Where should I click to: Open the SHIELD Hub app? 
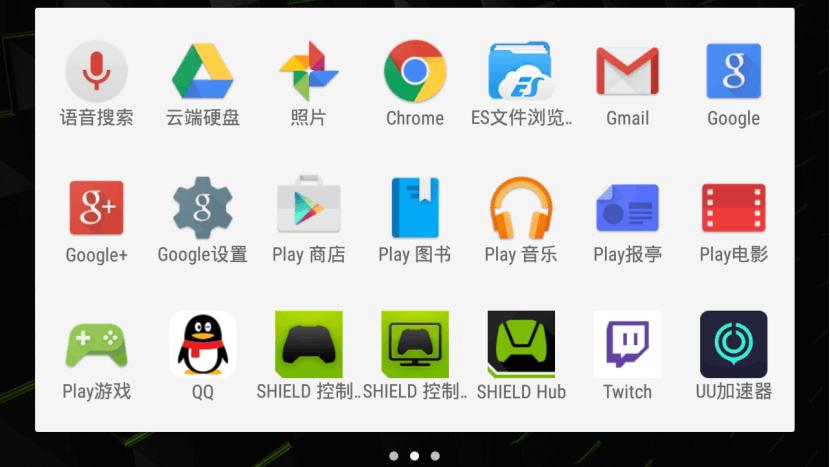[521, 345]
